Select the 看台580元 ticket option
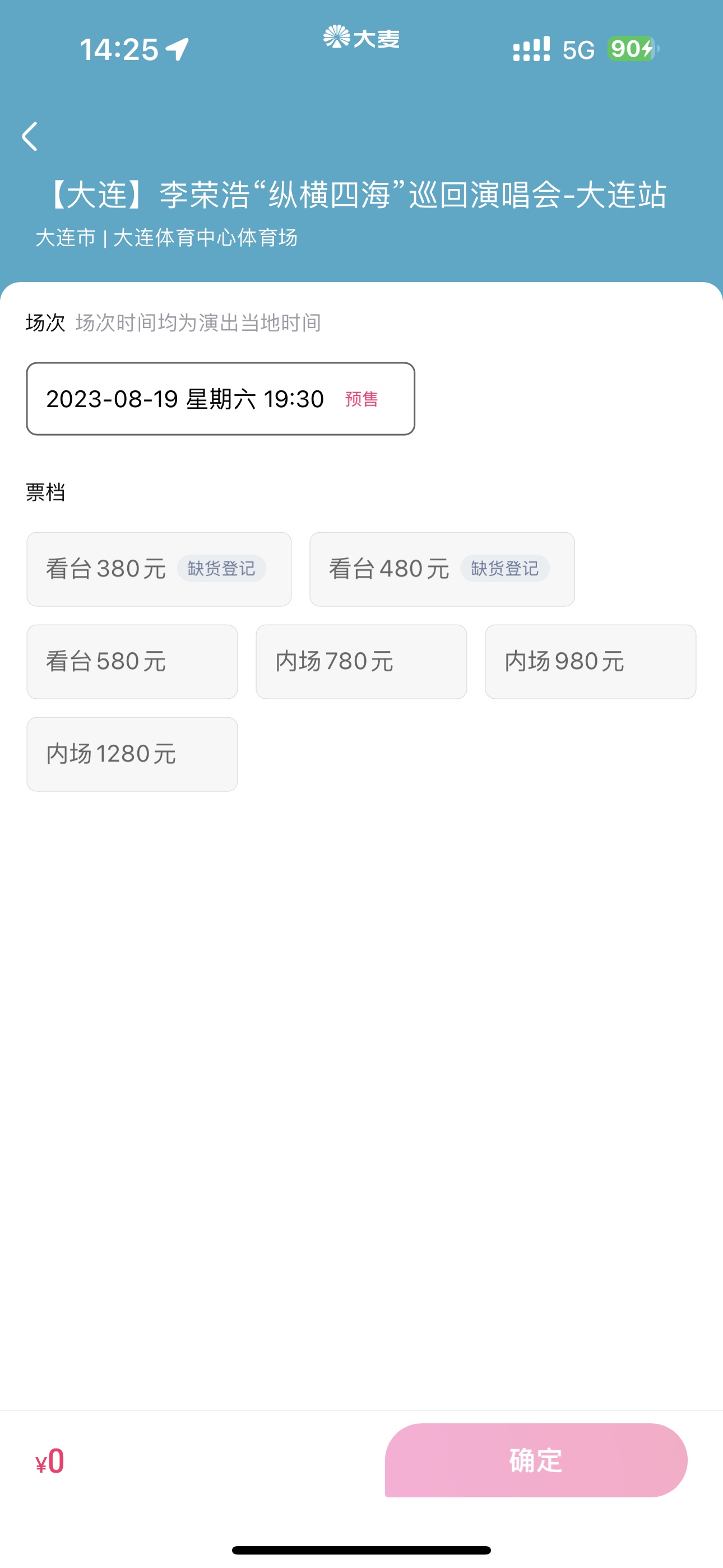723x1568 pixels. point(132,662)
